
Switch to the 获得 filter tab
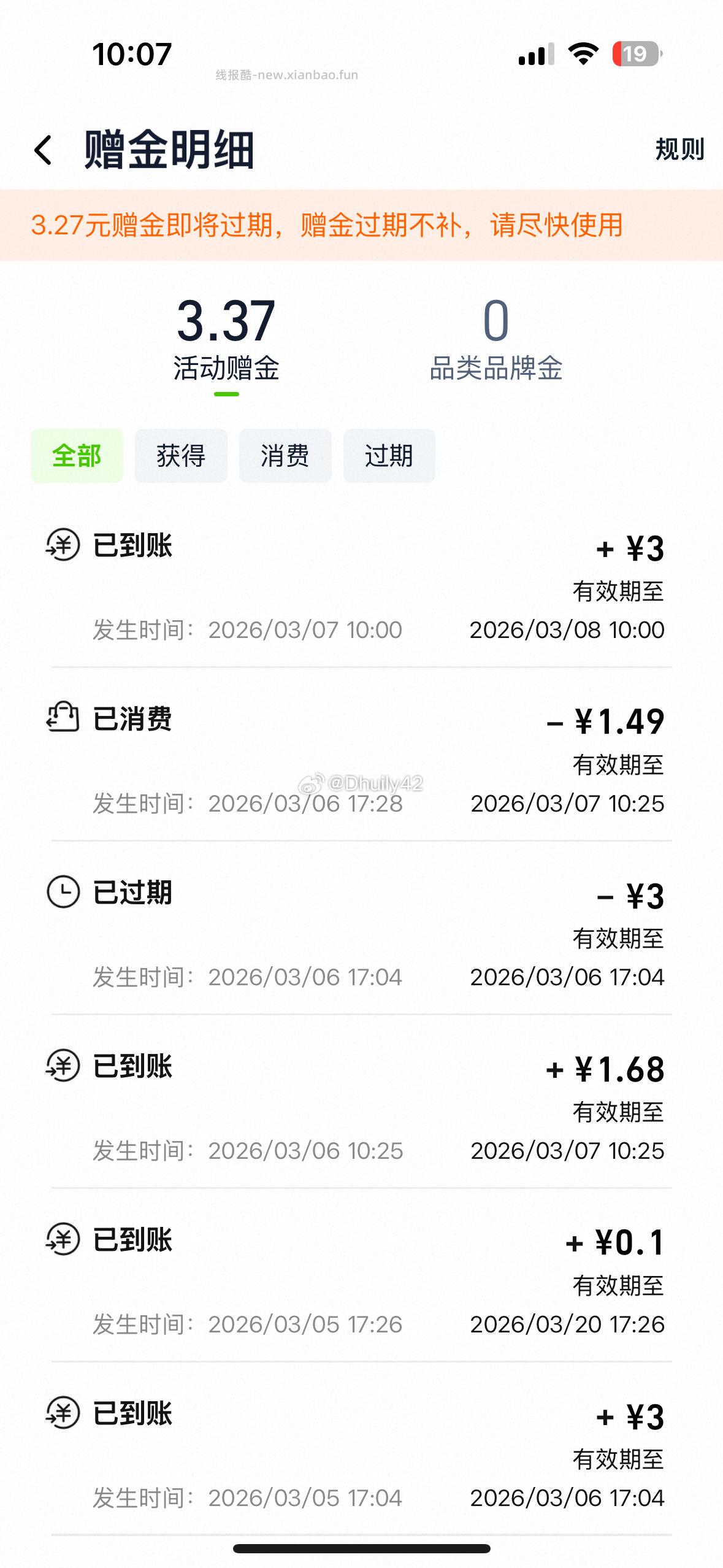pyautogui.click(x=181, y=456)
